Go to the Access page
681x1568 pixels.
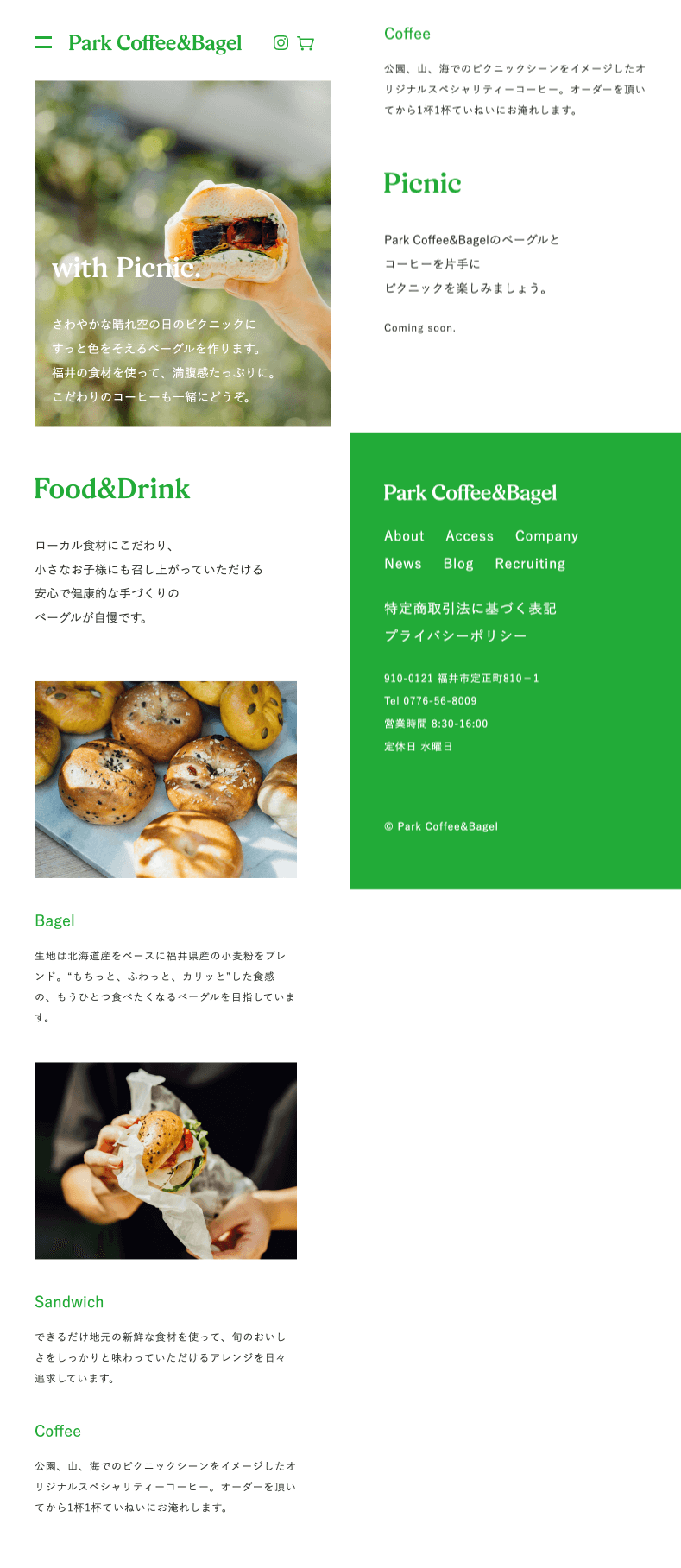coord(470,536)
